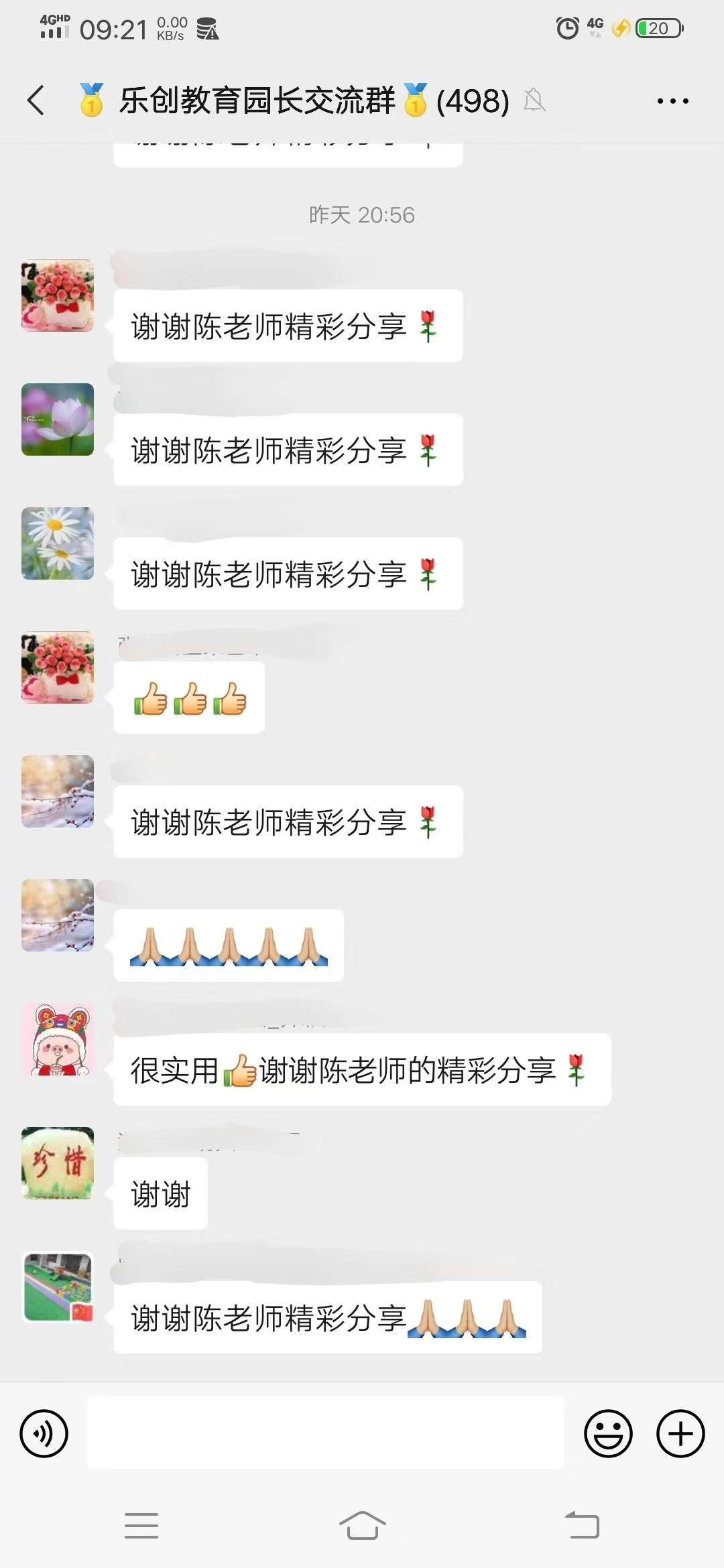Image resolution: width=724 pixels, height=1568 pixels.
Task: Open the lotus flower avatar's profile
Action: tap(58, 419)
